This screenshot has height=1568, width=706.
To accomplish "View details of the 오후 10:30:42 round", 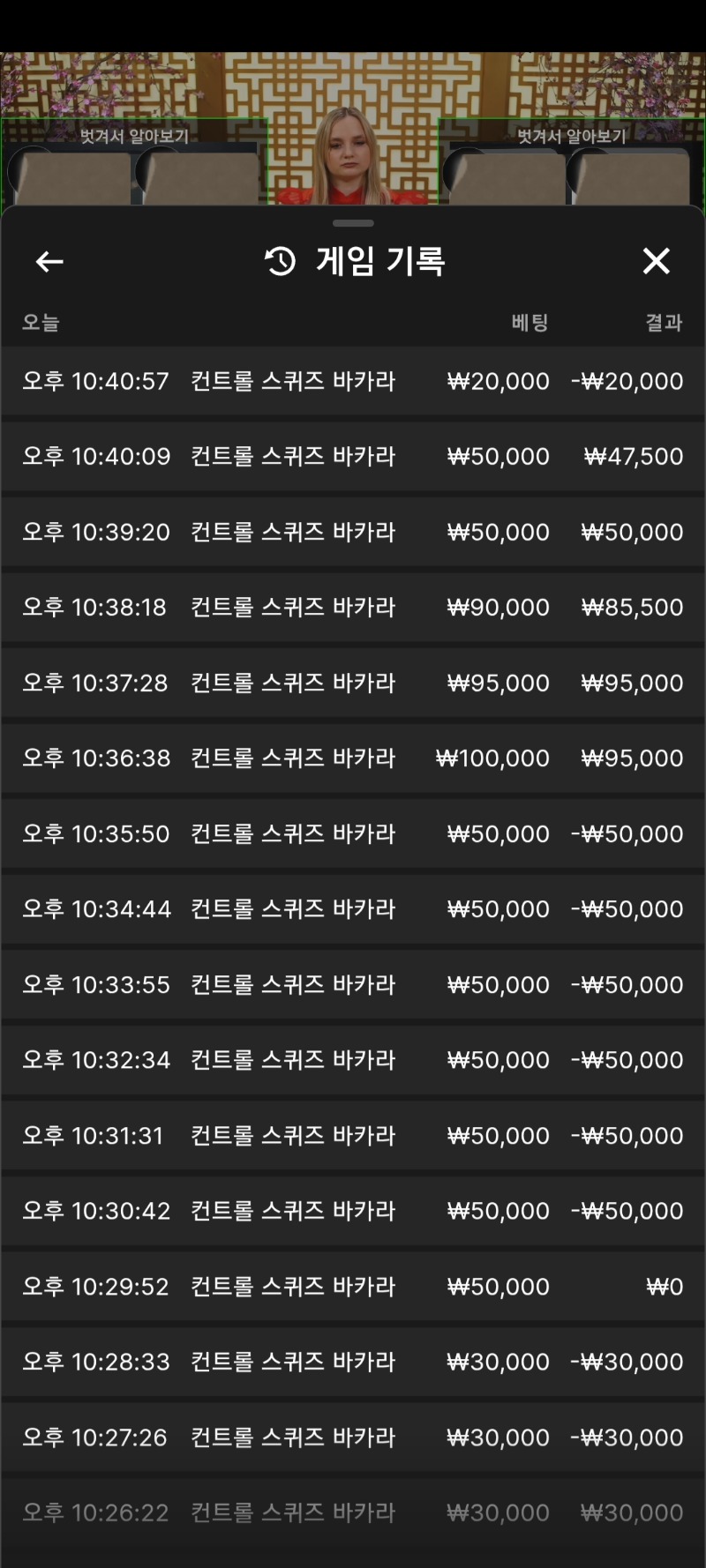I will (x=353, y=1211).
